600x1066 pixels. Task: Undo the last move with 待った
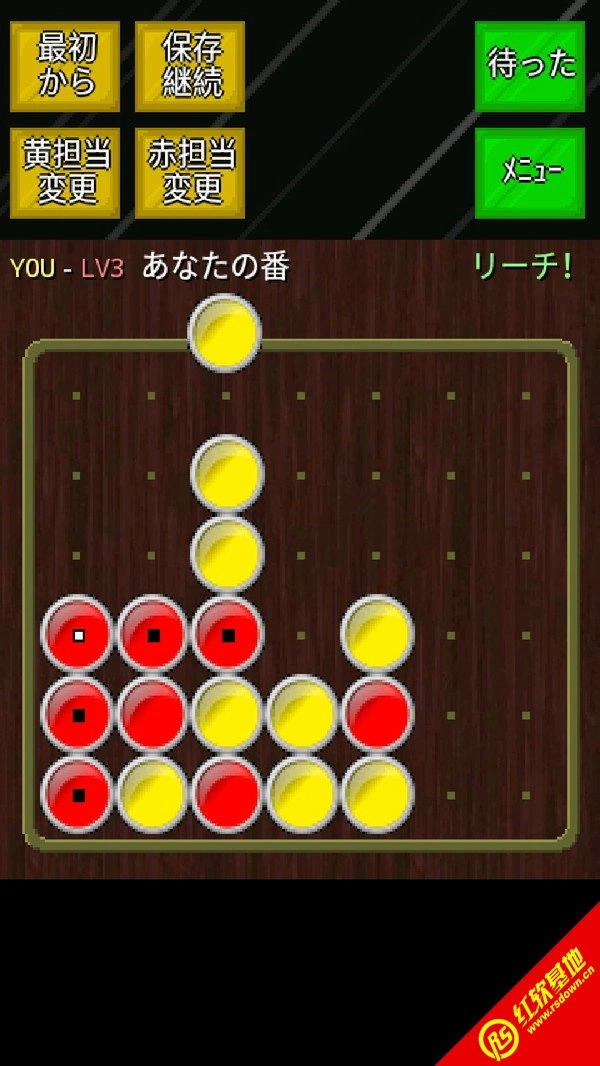pyautogui.click(x=530, y=66)
